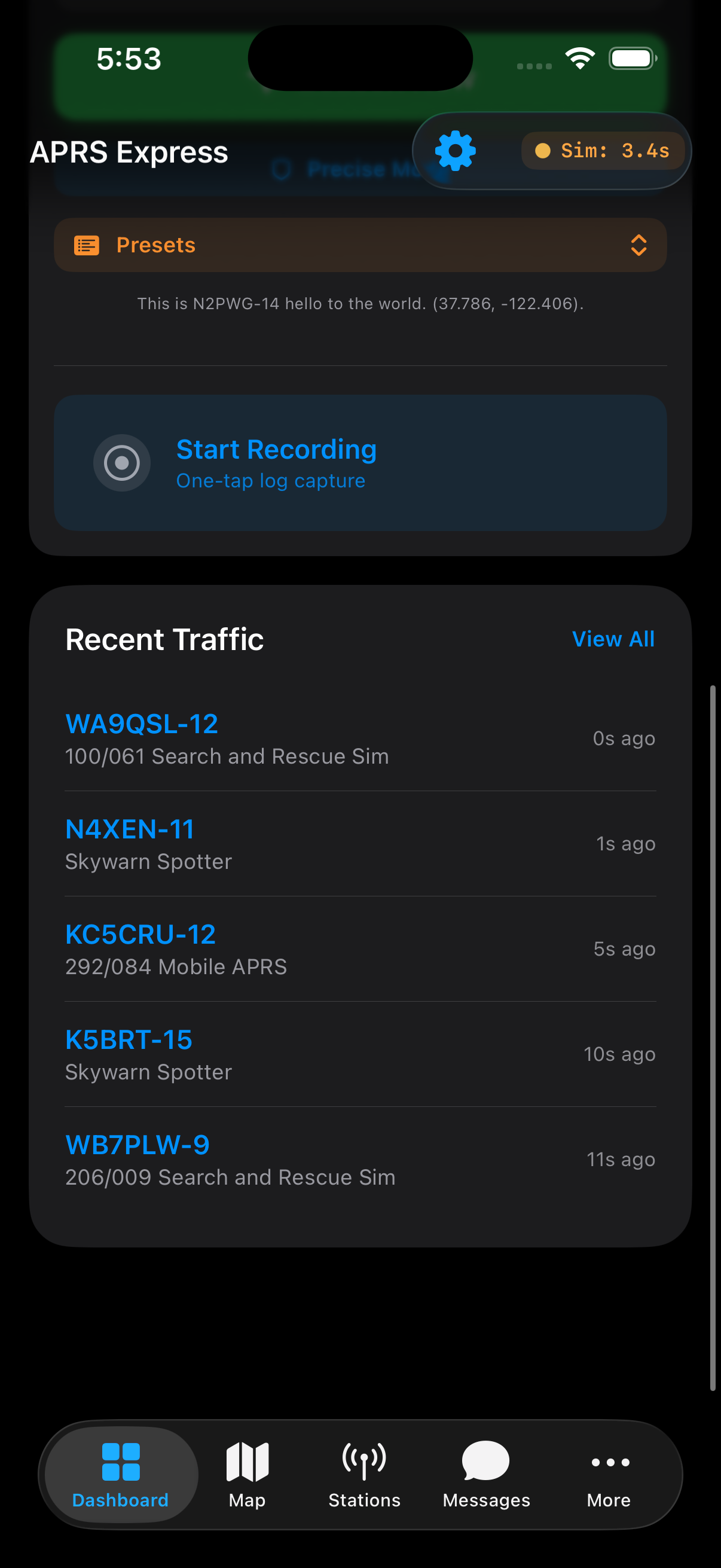Tap the Sim: 3.4s status badge
The width and height of the screenshot is (721, 1568).
(603, 150)
